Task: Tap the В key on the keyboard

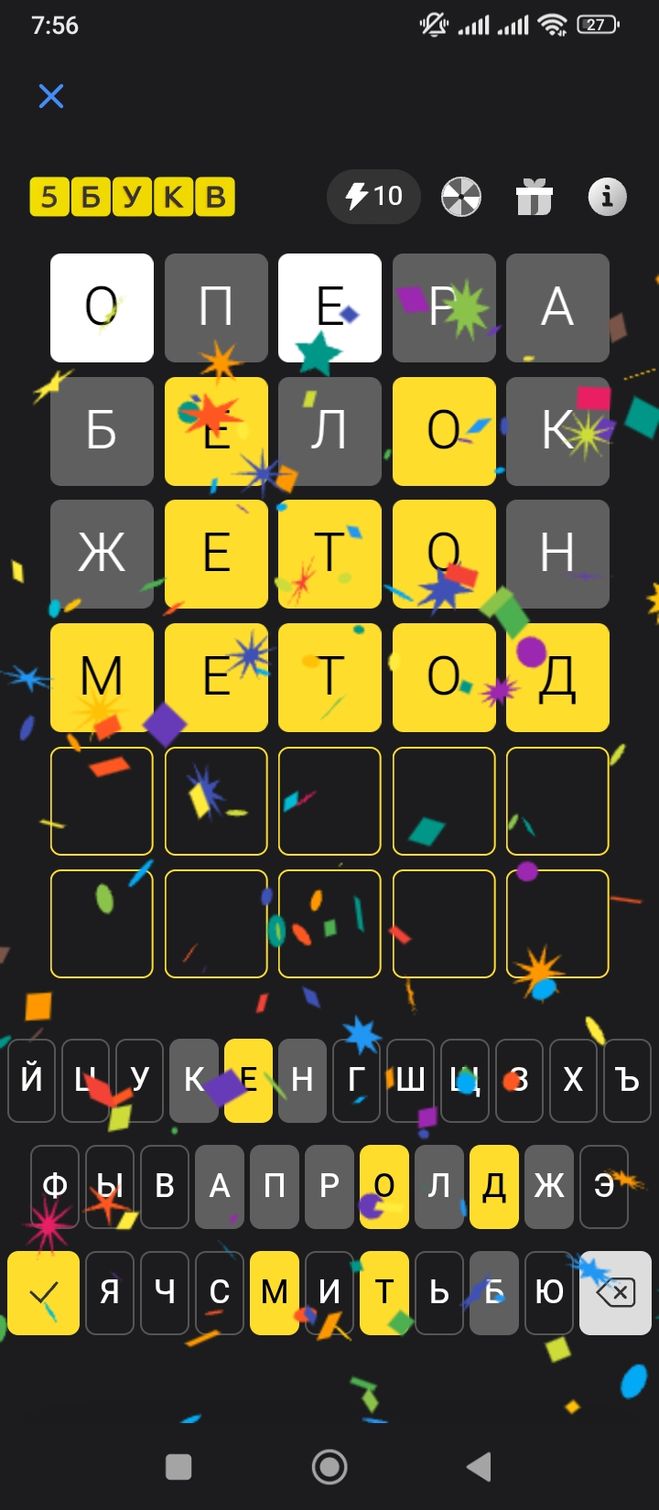Action: 164,1187
